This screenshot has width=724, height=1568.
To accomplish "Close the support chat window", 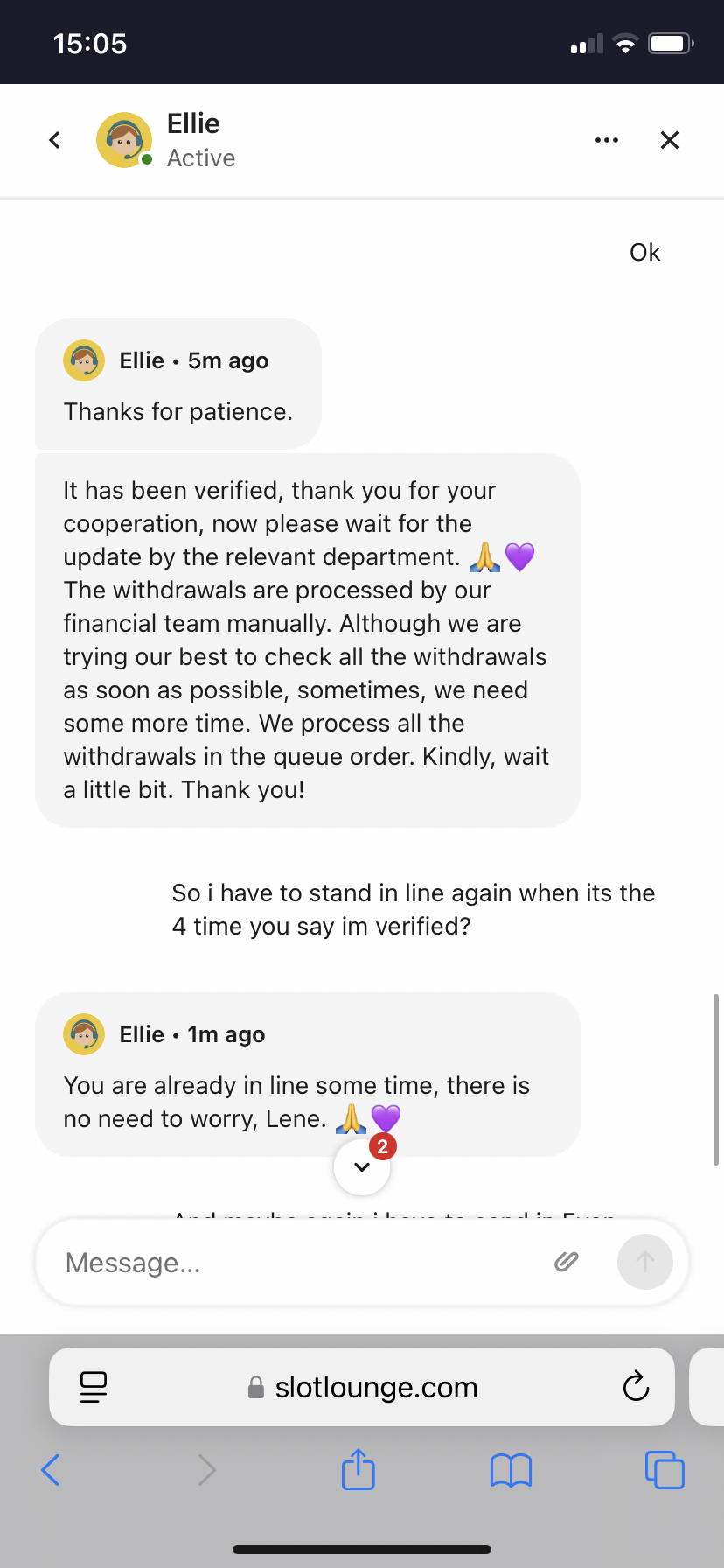I will pyautogui.click(x=670, y=140).
